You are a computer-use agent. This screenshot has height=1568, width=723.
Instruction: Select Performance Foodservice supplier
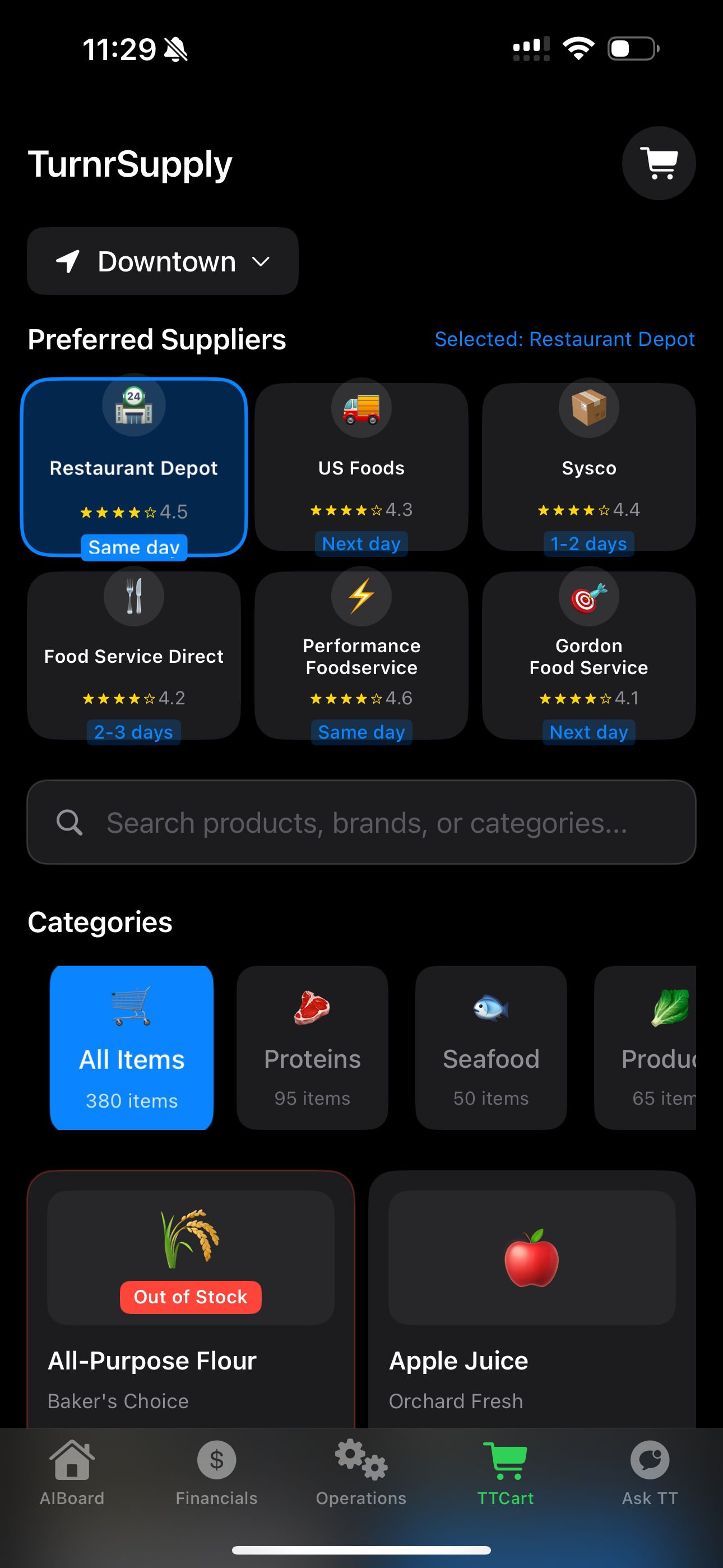point(361,656)
